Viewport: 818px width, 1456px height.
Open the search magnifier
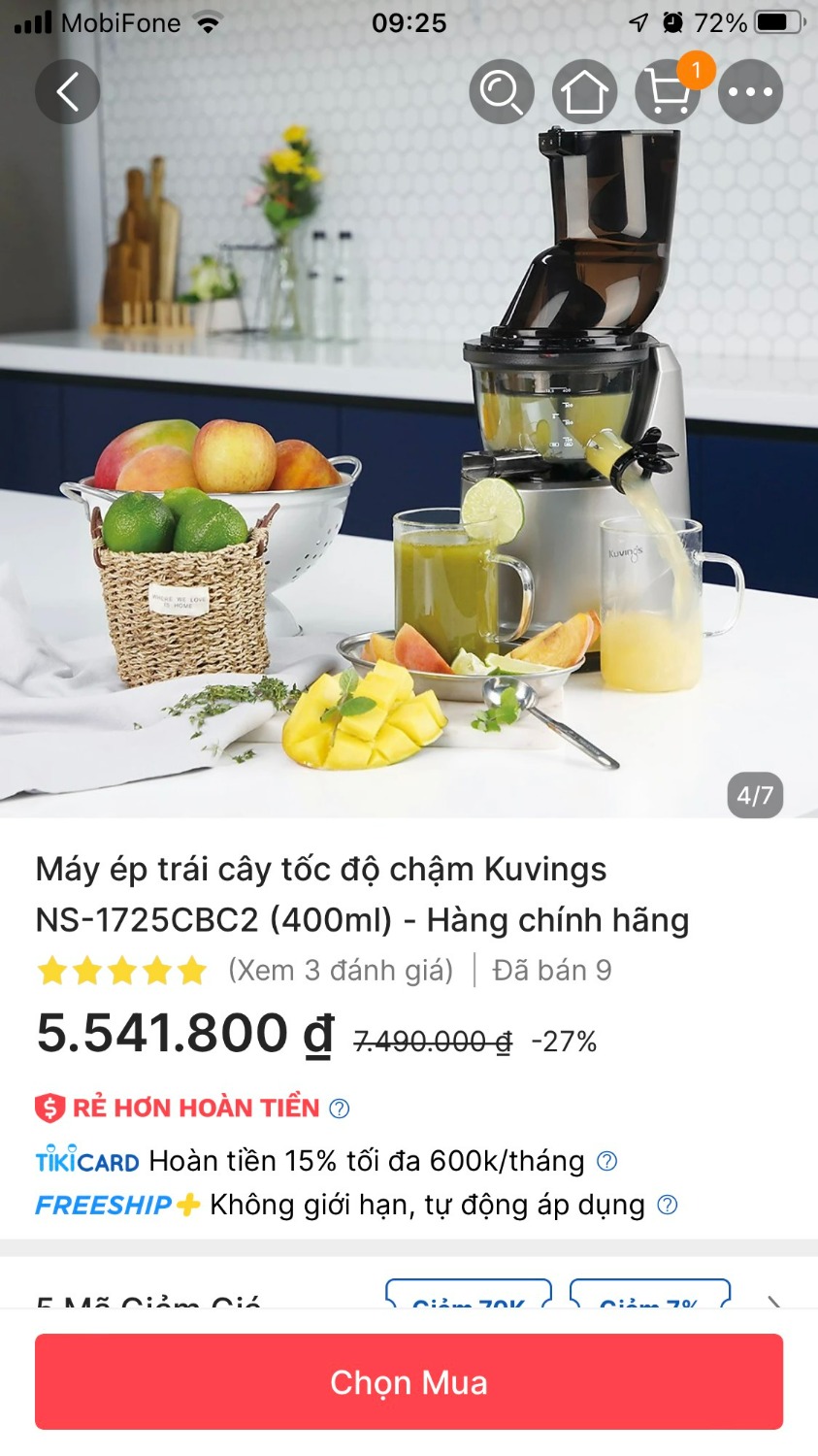(501, 91)
